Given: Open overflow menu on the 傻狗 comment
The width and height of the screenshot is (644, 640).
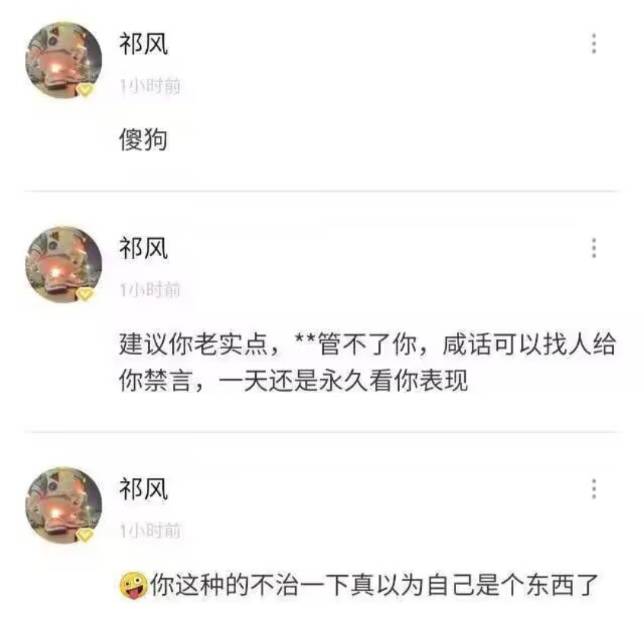Looking at the screenshot, I should (x=593, y=44).
